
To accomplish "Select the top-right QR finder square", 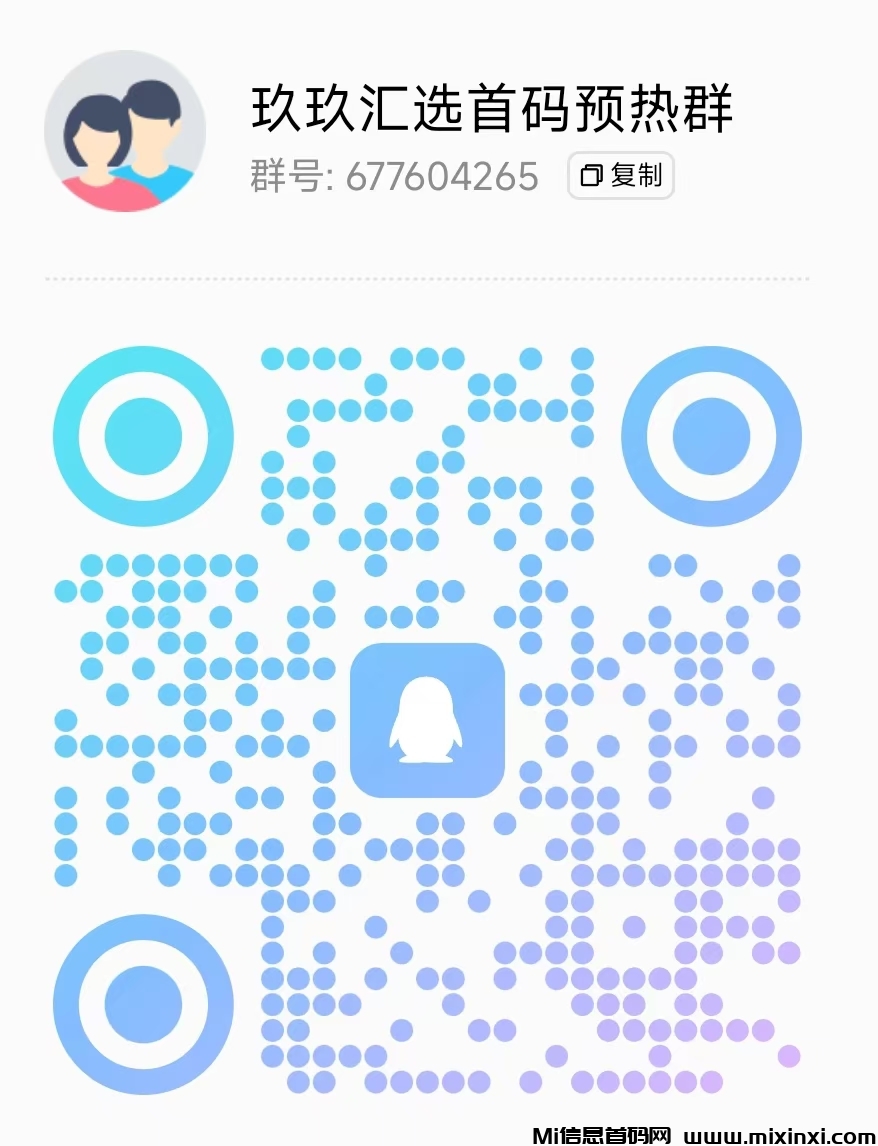I will coord(712,436).
